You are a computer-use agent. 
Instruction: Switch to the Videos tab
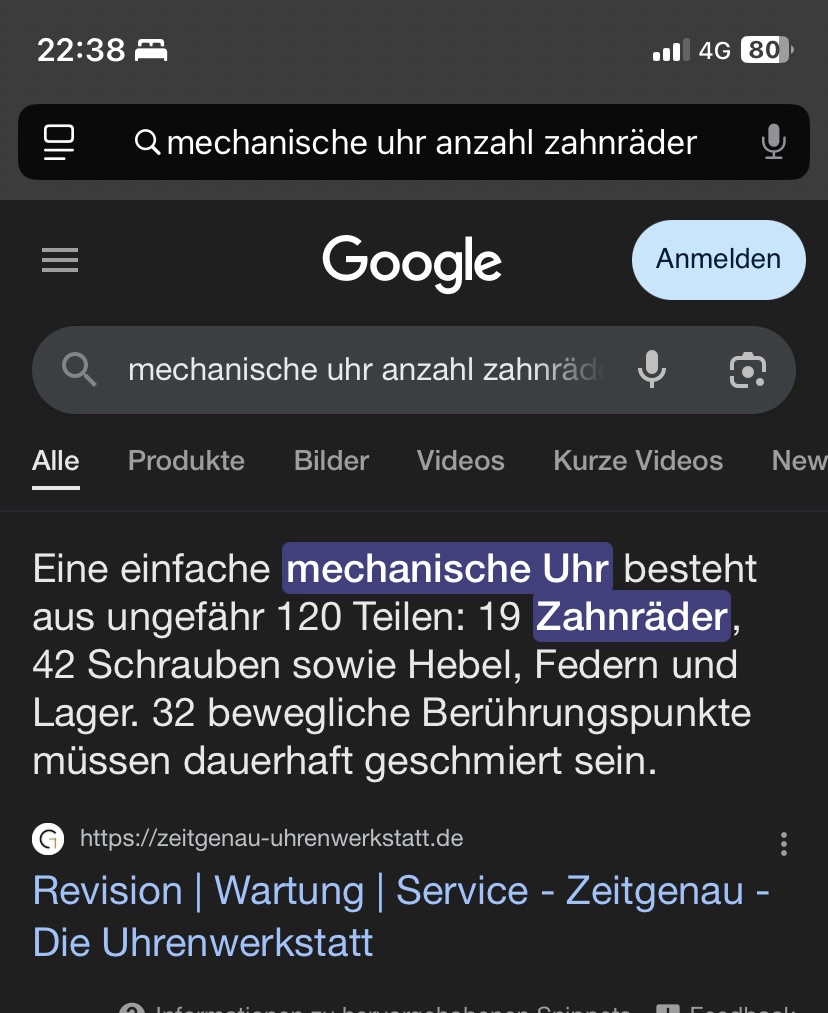[x=460, y=461]
